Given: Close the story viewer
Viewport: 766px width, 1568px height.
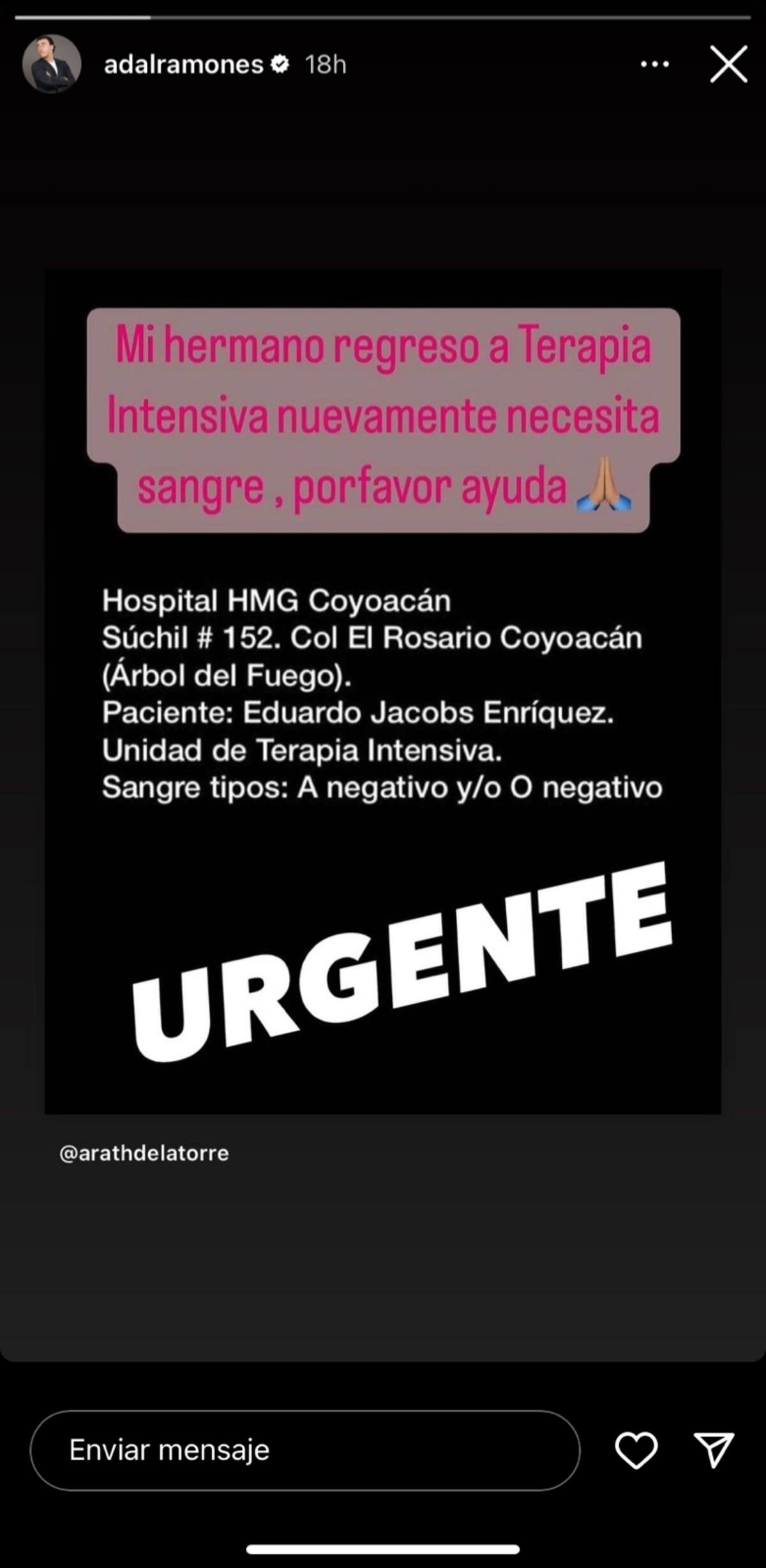Looking at the screenshot, I should (x=728, y=64).
